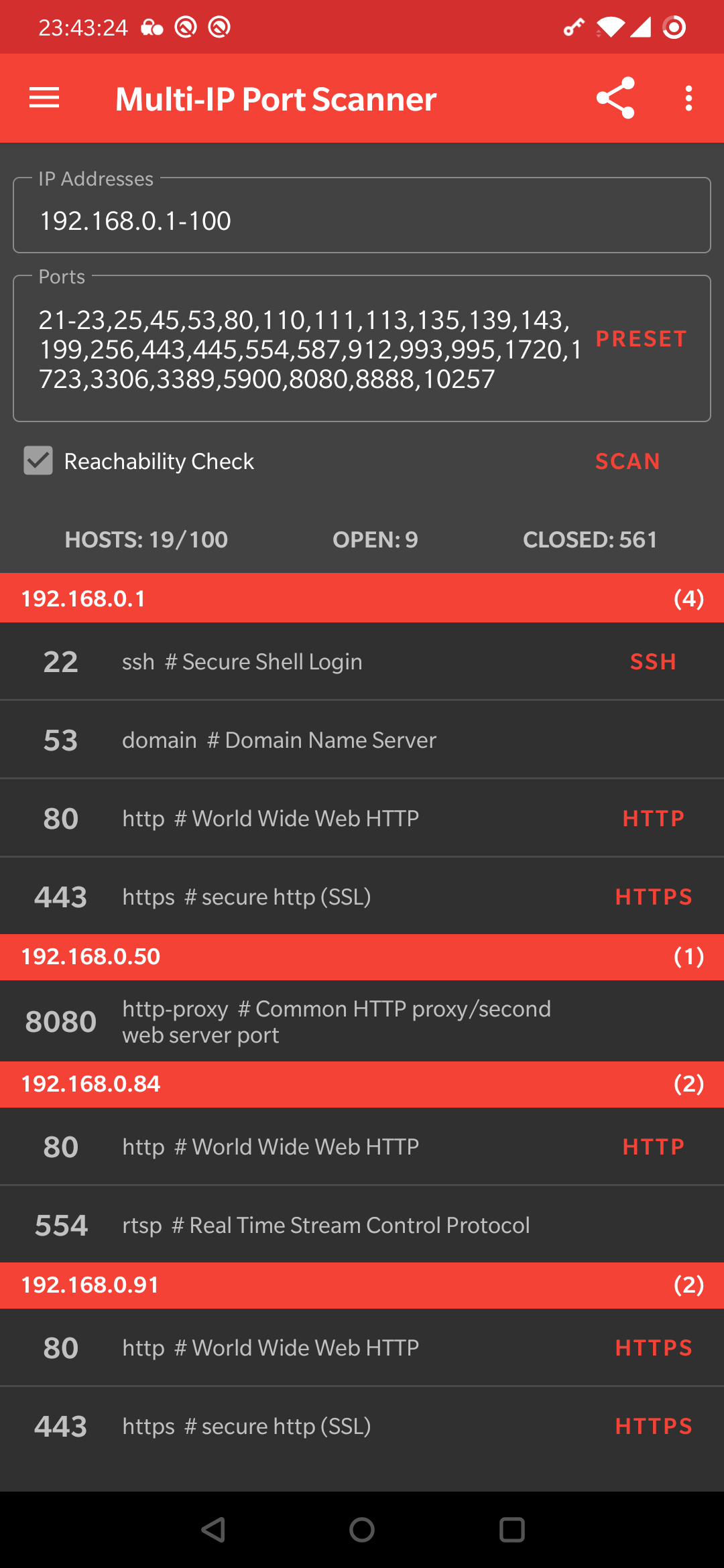Select the 8080 http-proxy port row
The height and width of the screenshot is (1568, 724).
coord(362,1021)
